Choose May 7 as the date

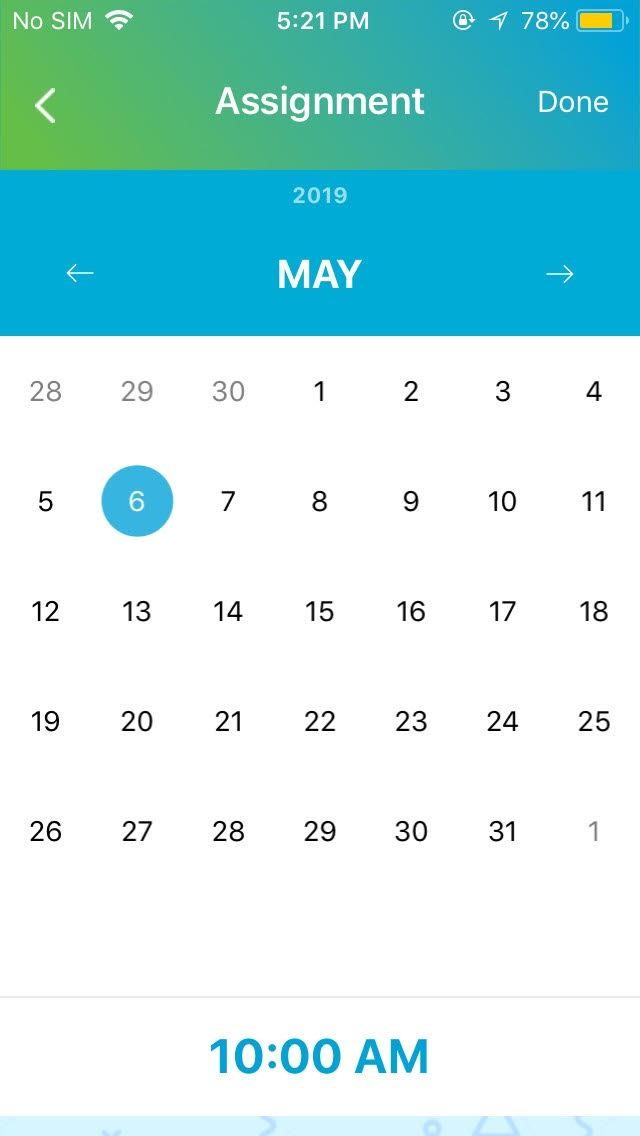coord(228,501)
